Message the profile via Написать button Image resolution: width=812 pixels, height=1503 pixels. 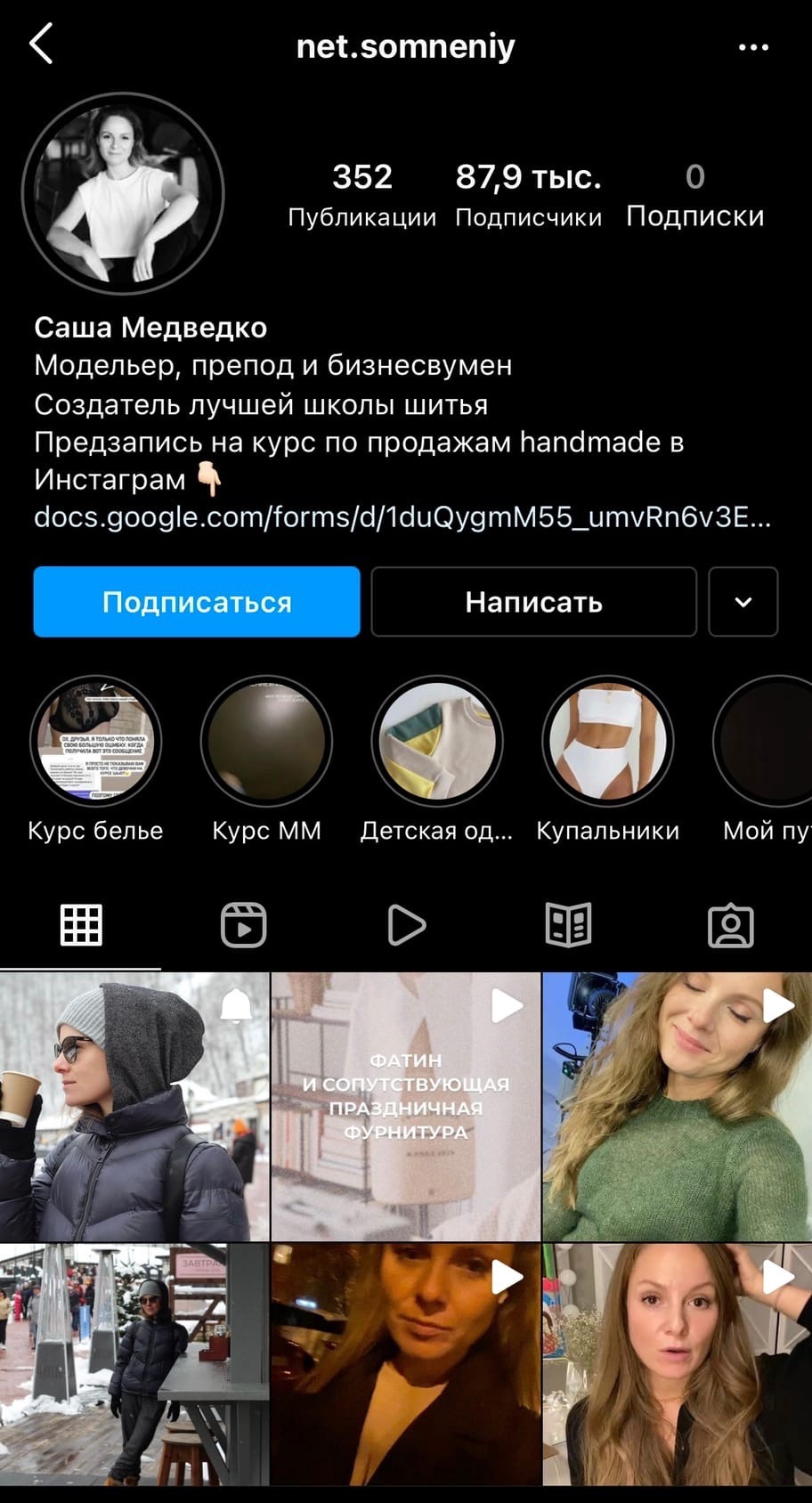coord(533,602)
